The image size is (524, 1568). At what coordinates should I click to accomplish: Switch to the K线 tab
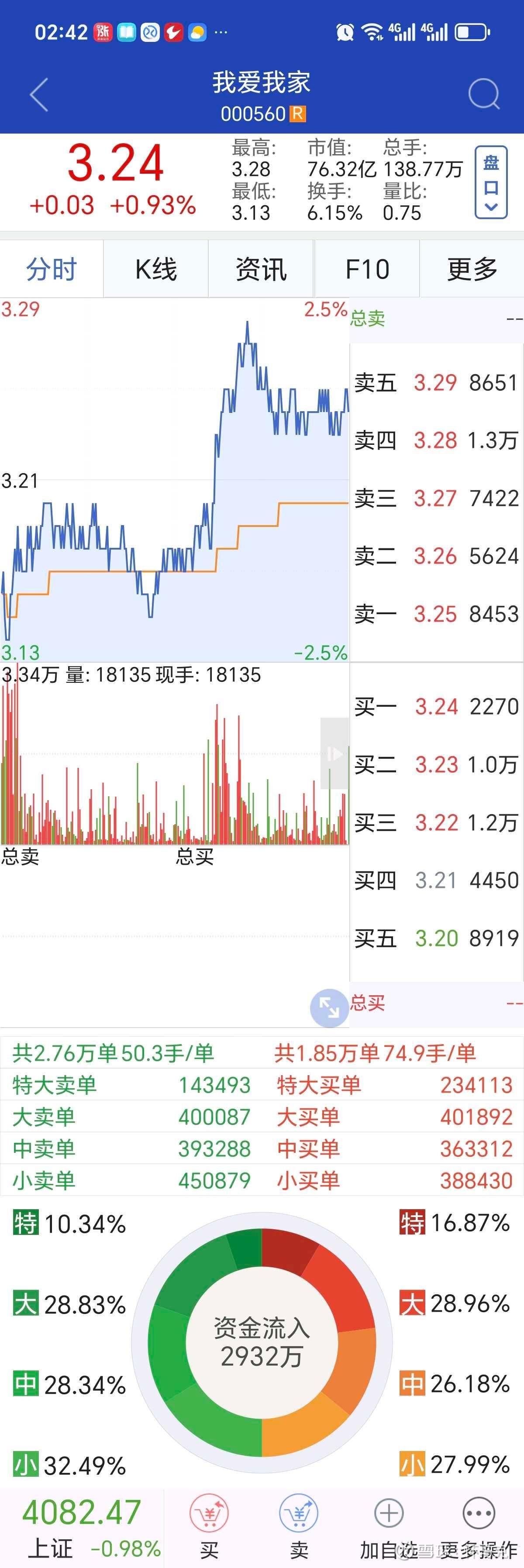156,269
